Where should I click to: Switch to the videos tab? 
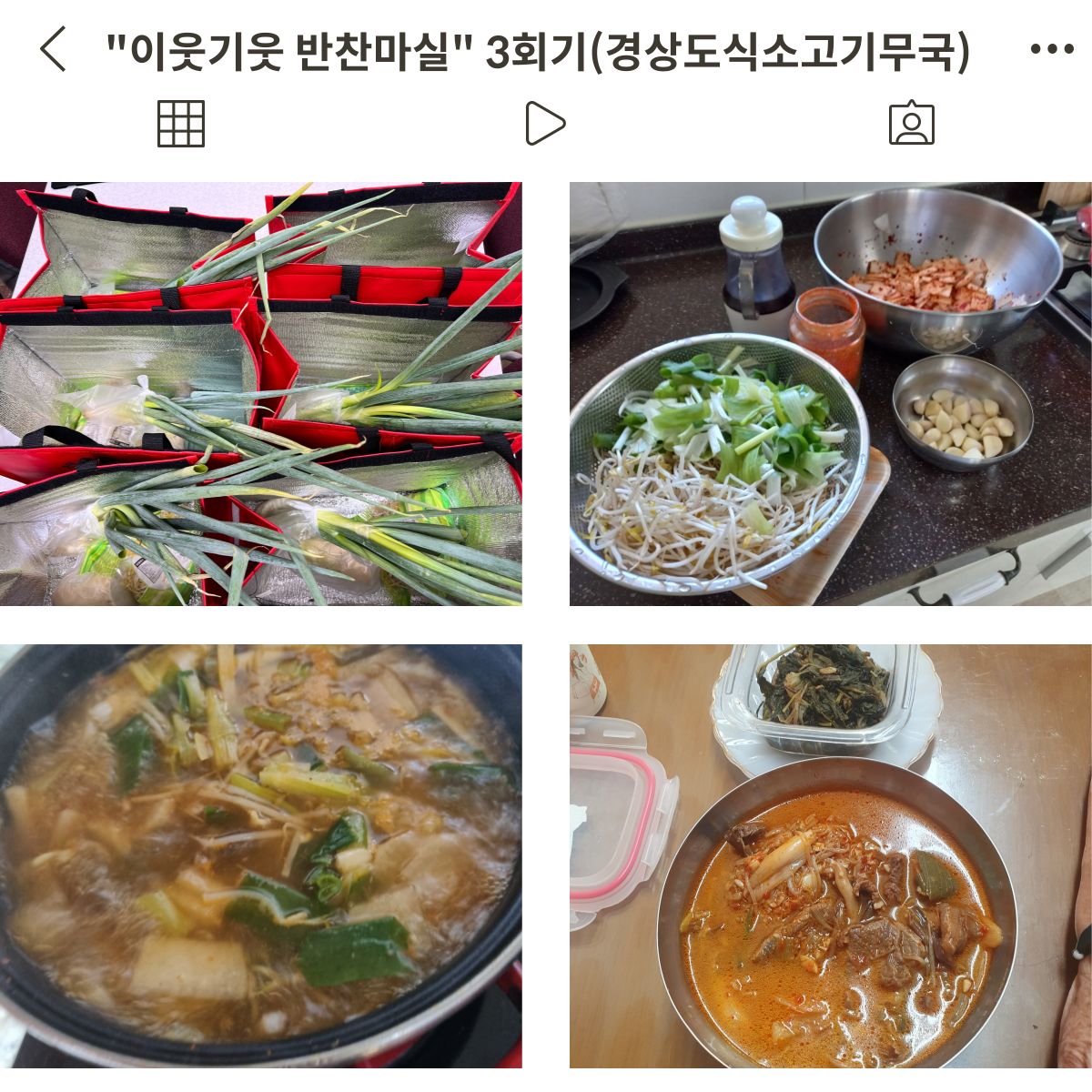coord(545,124)
